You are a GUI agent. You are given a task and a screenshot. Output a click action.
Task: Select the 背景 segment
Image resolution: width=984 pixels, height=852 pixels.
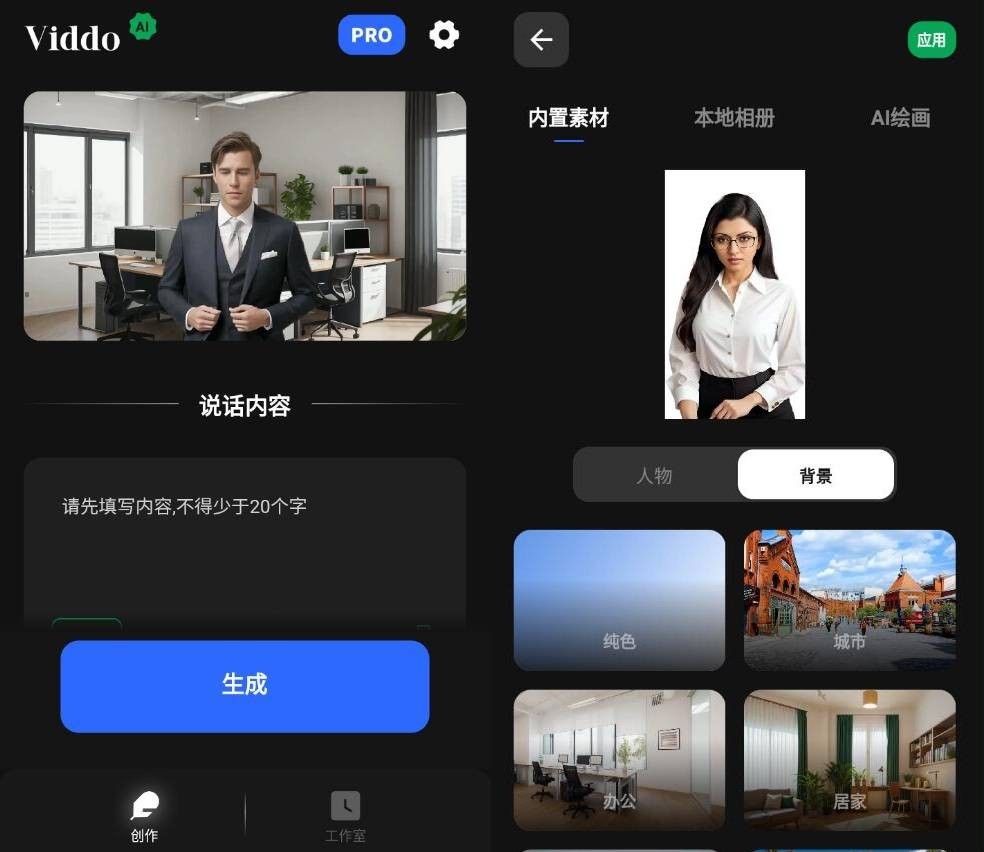(x=815, y=475)
